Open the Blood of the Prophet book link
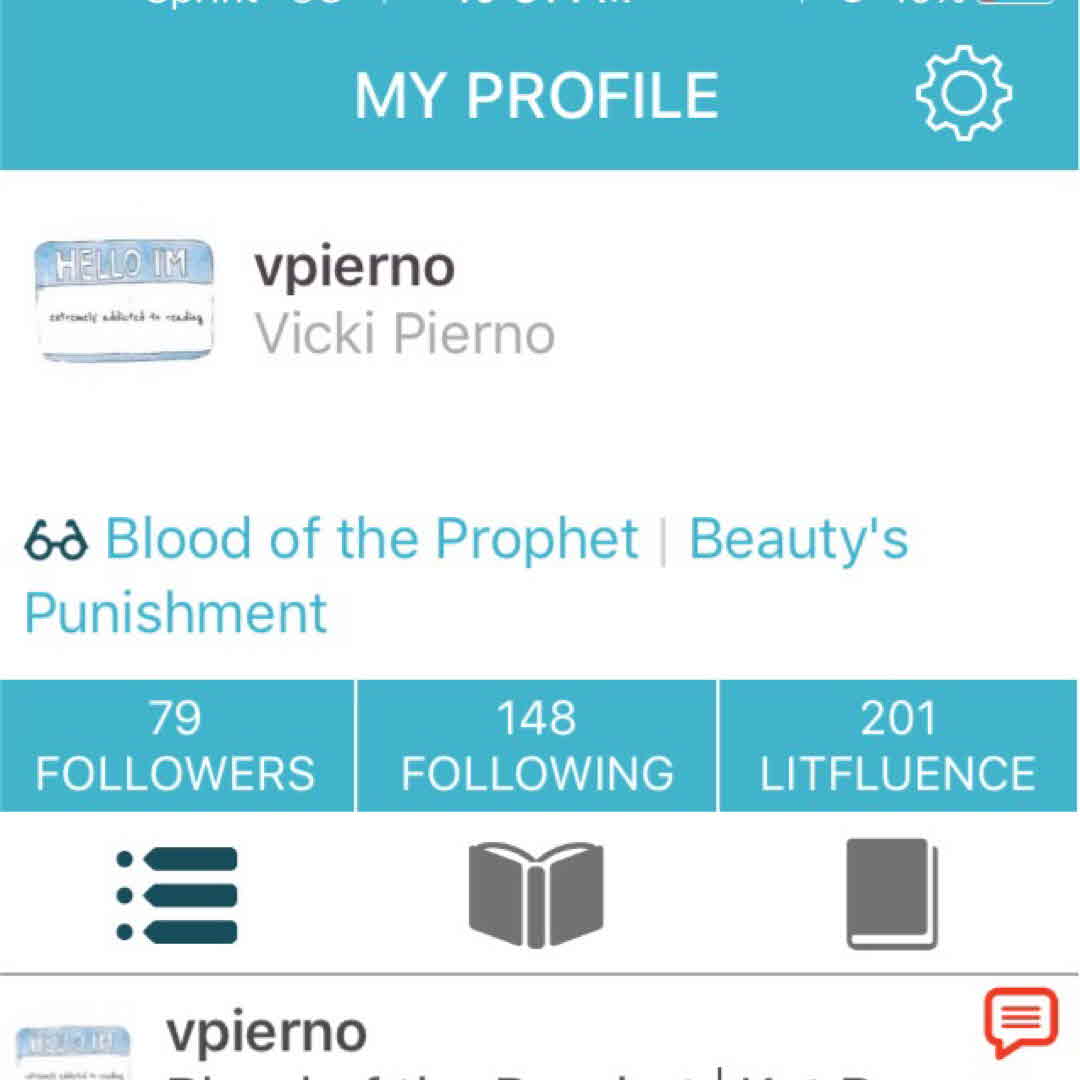Screen dimensions: 1080x1080 pos(371,540)
